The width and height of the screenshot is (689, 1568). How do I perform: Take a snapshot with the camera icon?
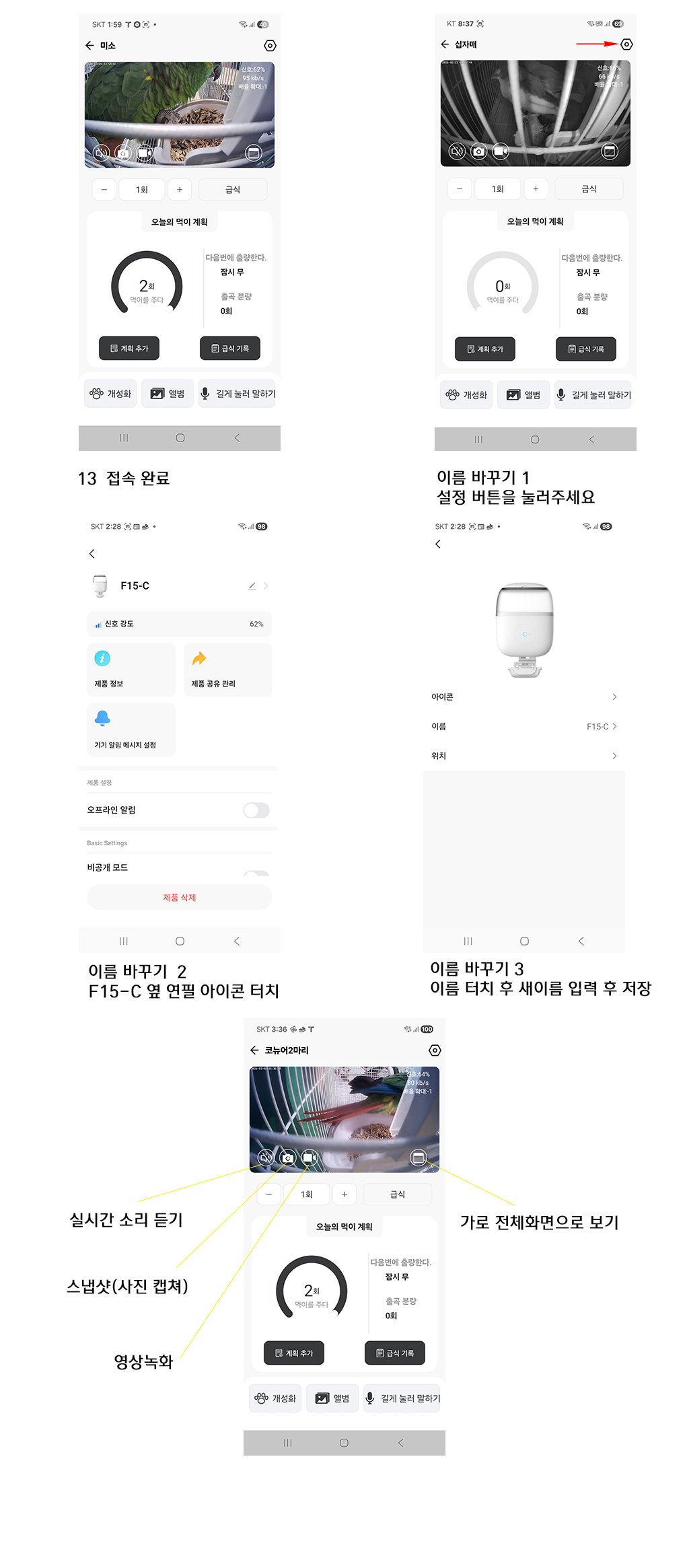point(287,1157)
